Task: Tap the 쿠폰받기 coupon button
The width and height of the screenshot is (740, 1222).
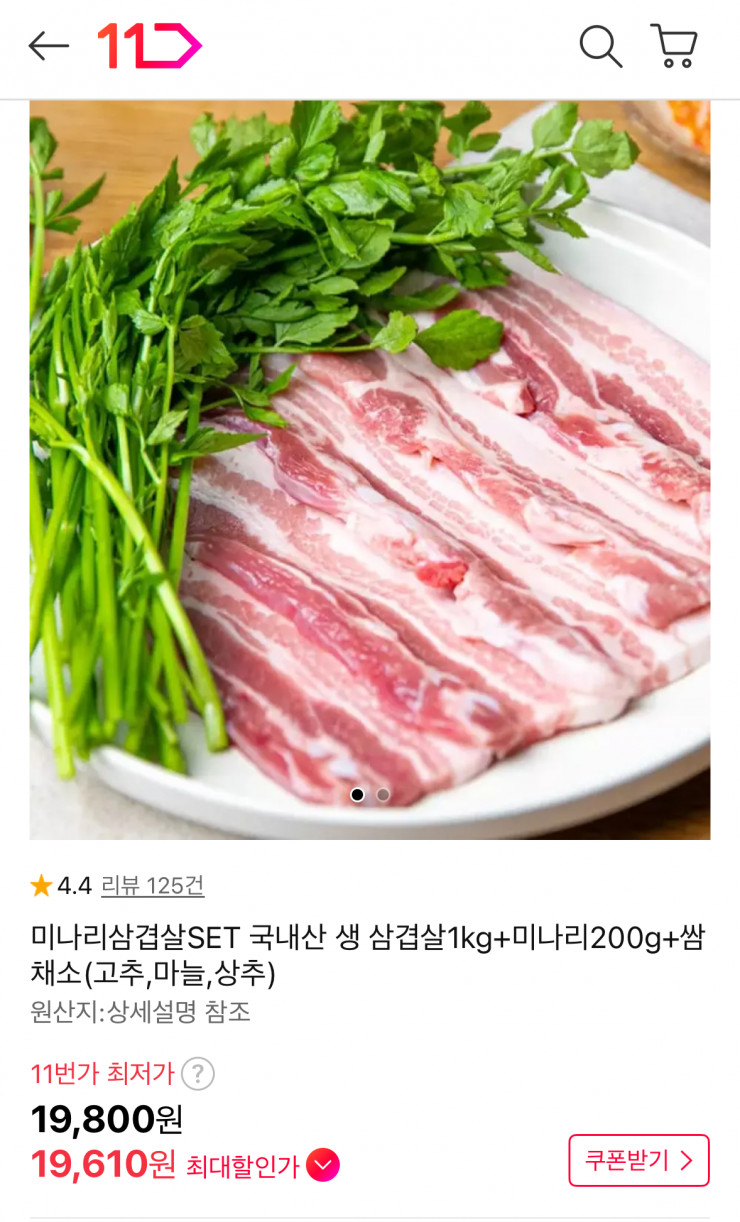Action: tap(638, 1160)
